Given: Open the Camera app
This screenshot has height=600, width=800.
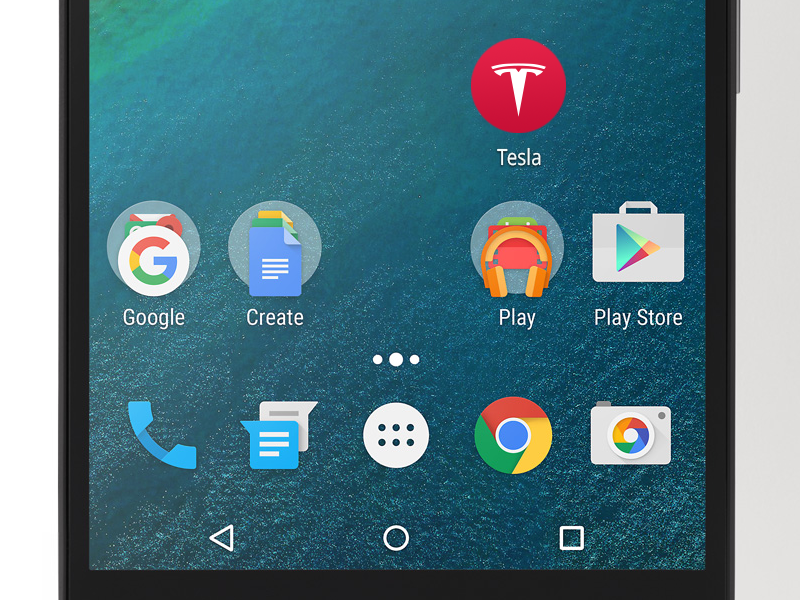Looking at the screenshot, I should [630, 435].
